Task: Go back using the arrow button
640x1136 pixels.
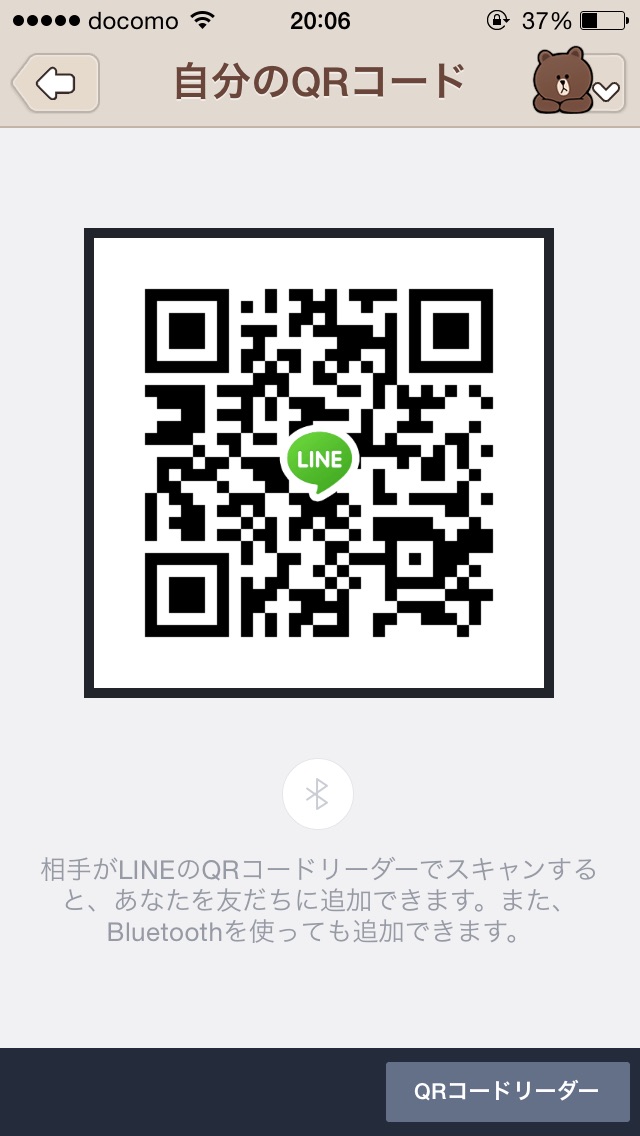Action: point(56,83)
